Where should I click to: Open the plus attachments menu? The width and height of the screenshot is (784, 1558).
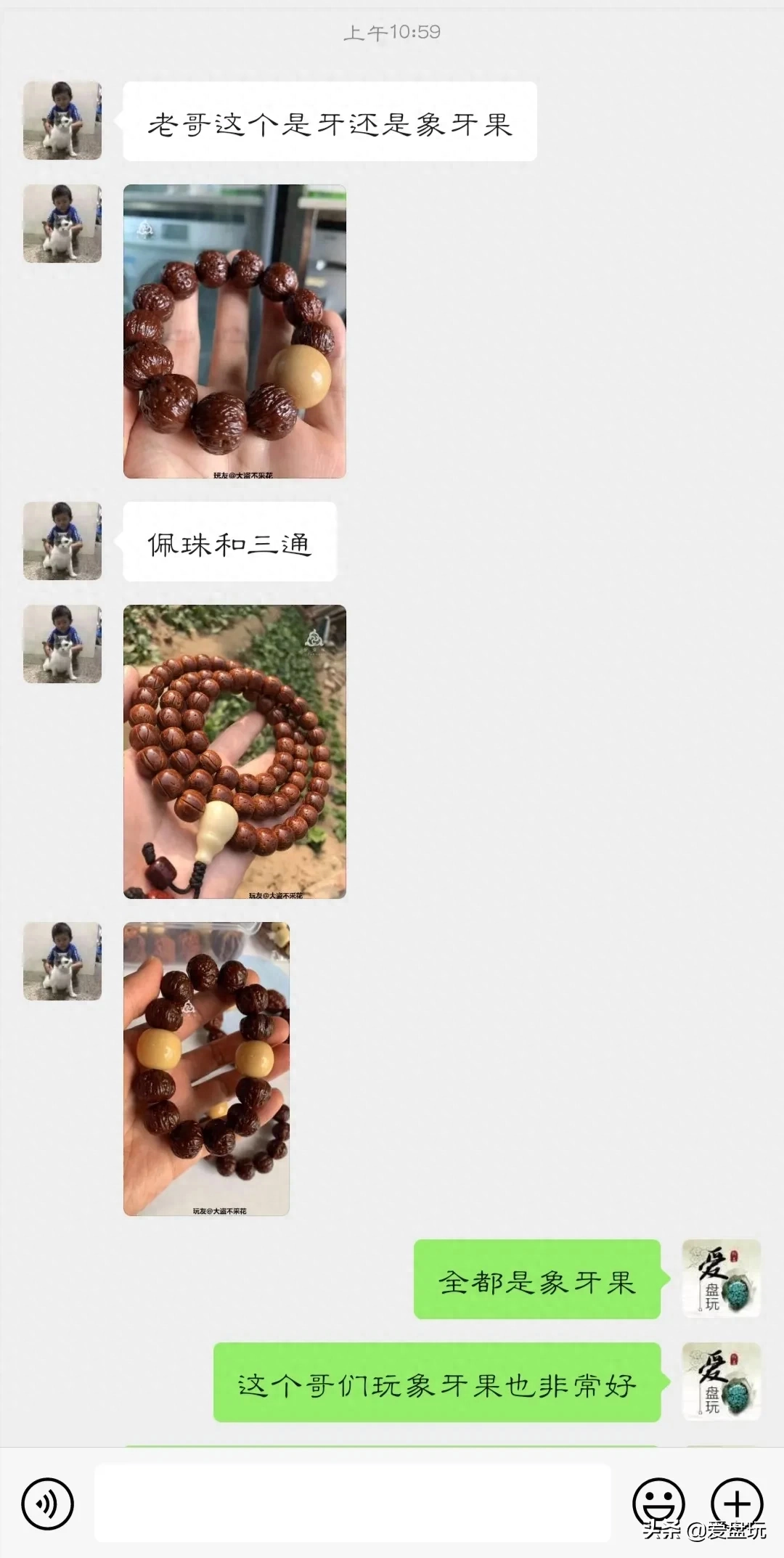click(x=737, y=1504)
